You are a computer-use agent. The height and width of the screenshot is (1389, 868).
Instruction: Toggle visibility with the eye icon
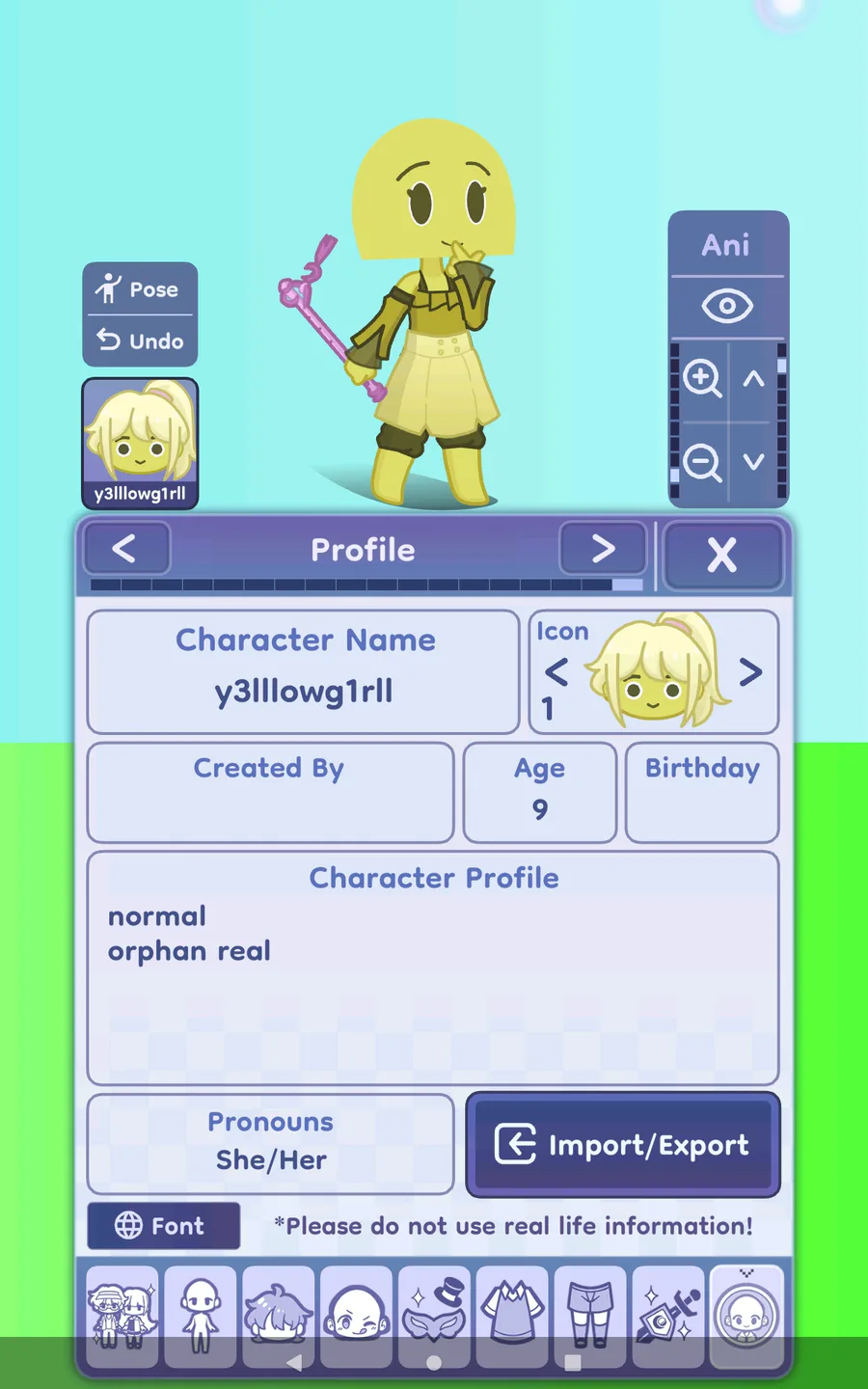(727, 307)
